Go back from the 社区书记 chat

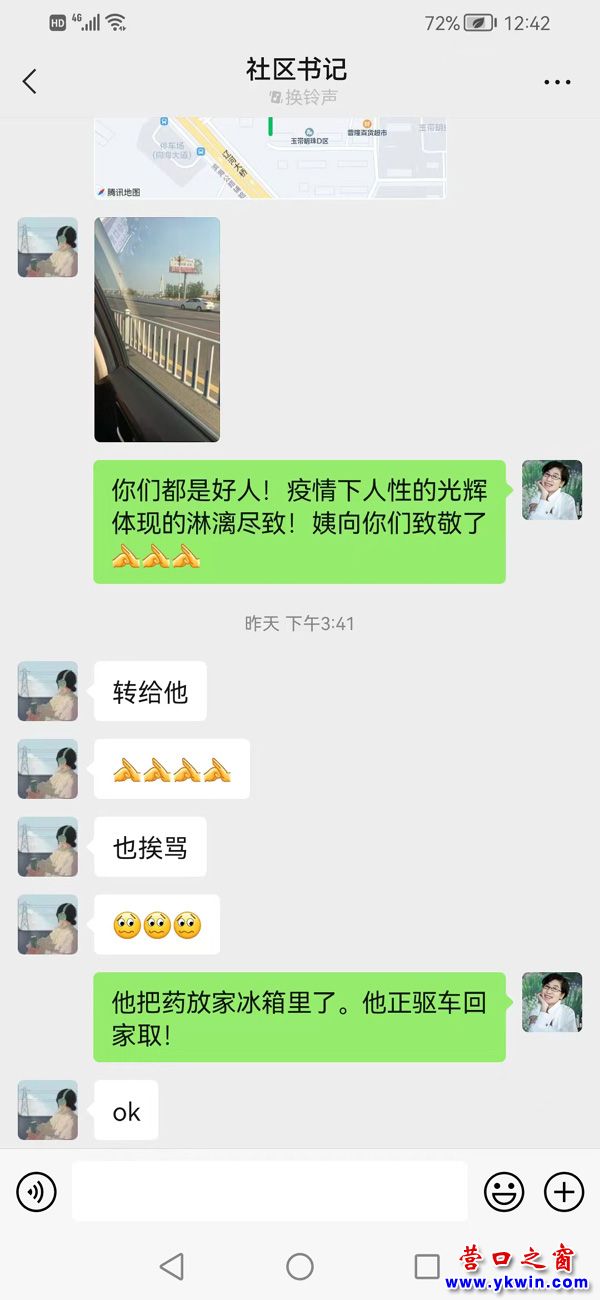tap(30, 82)
